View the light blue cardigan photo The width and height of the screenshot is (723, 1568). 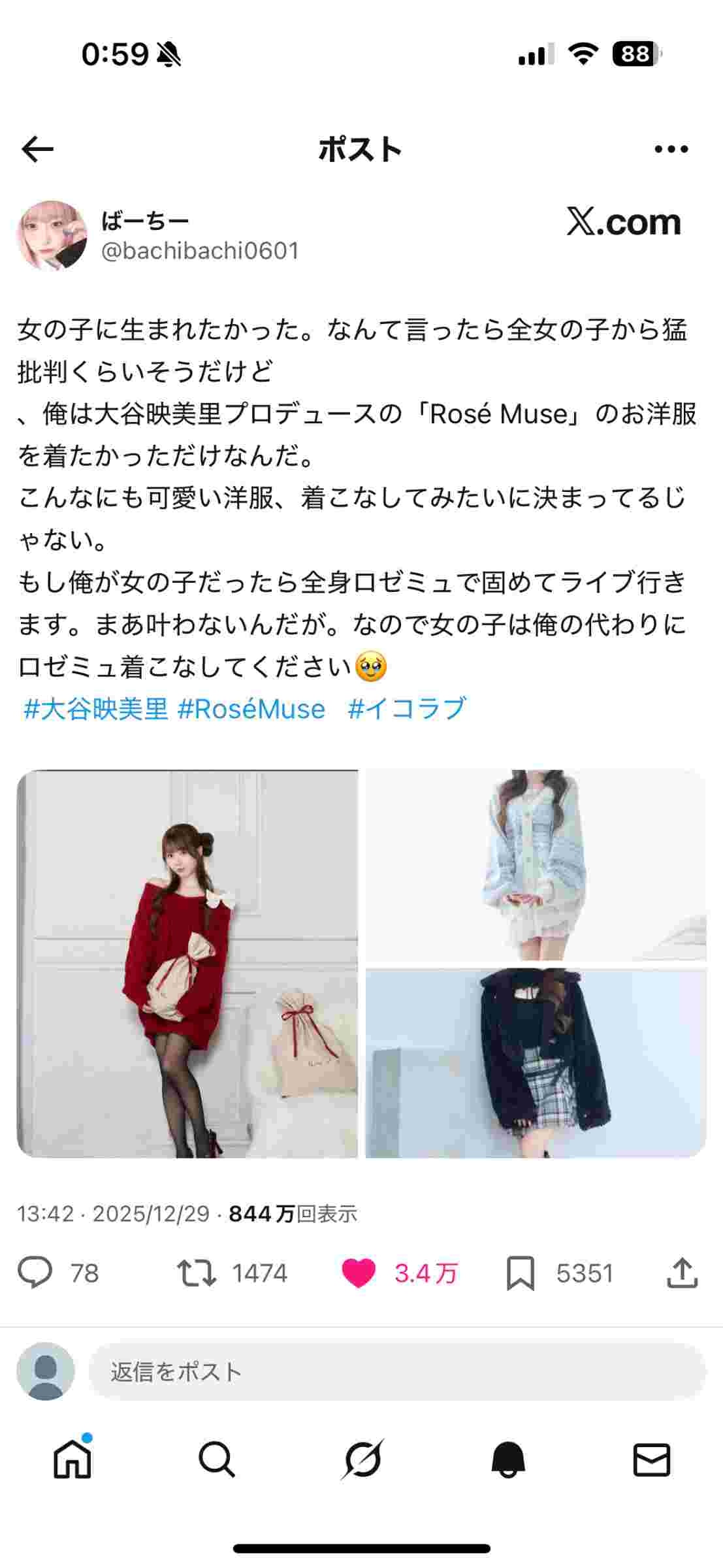(x=536, y=865)
